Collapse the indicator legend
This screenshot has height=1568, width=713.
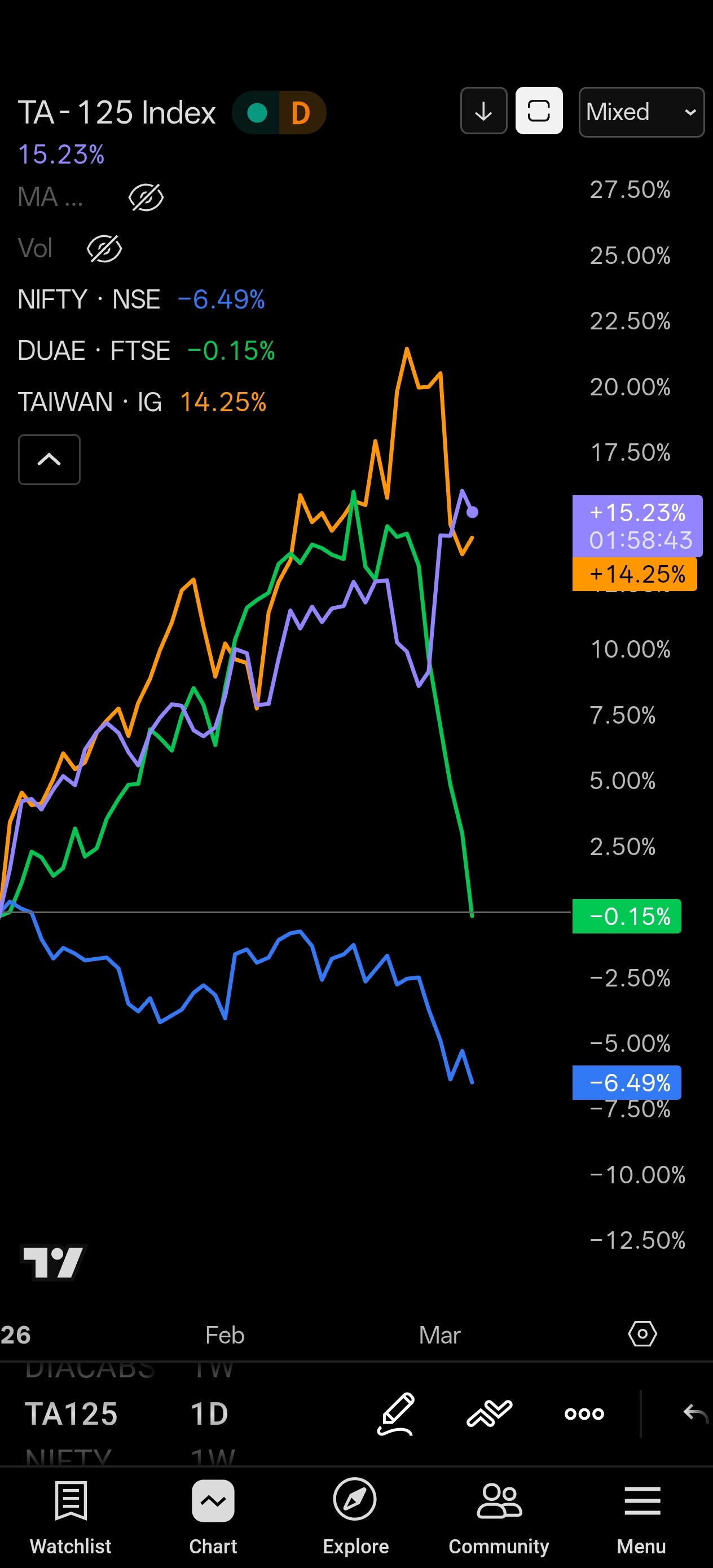49,460
